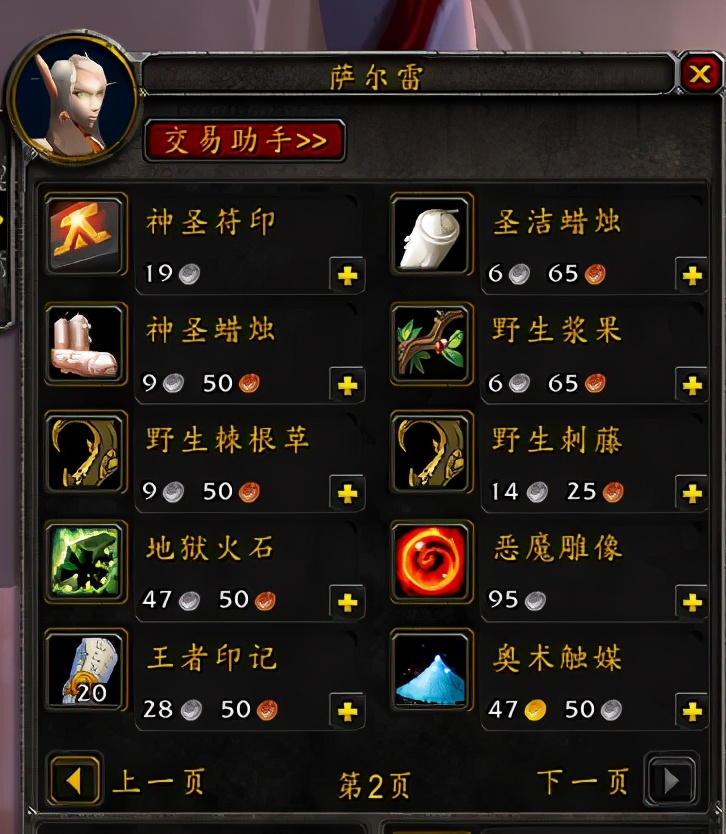Open the 交易助手 panel
Image resolution: width=726 pixels, height=834 pixels.
point(245,140)
